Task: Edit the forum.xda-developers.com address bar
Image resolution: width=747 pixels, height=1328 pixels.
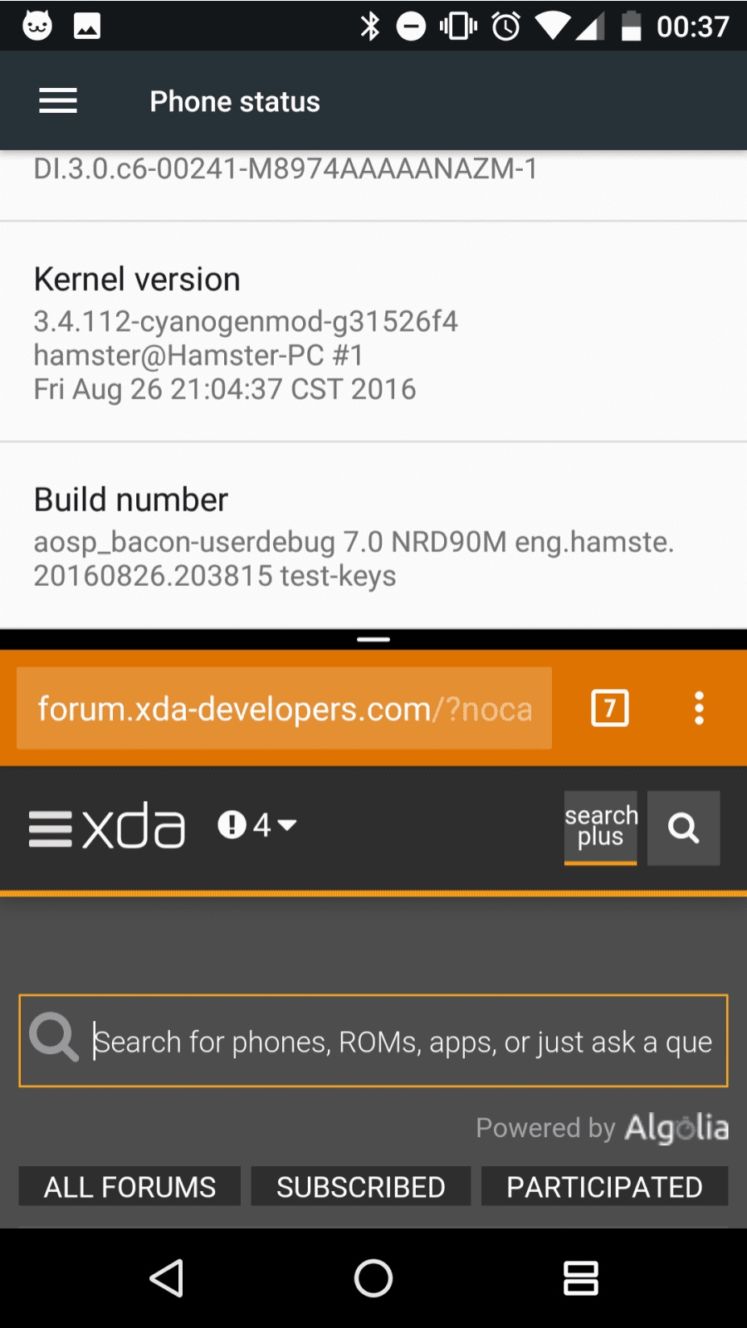Action: (x=285, y=709)
